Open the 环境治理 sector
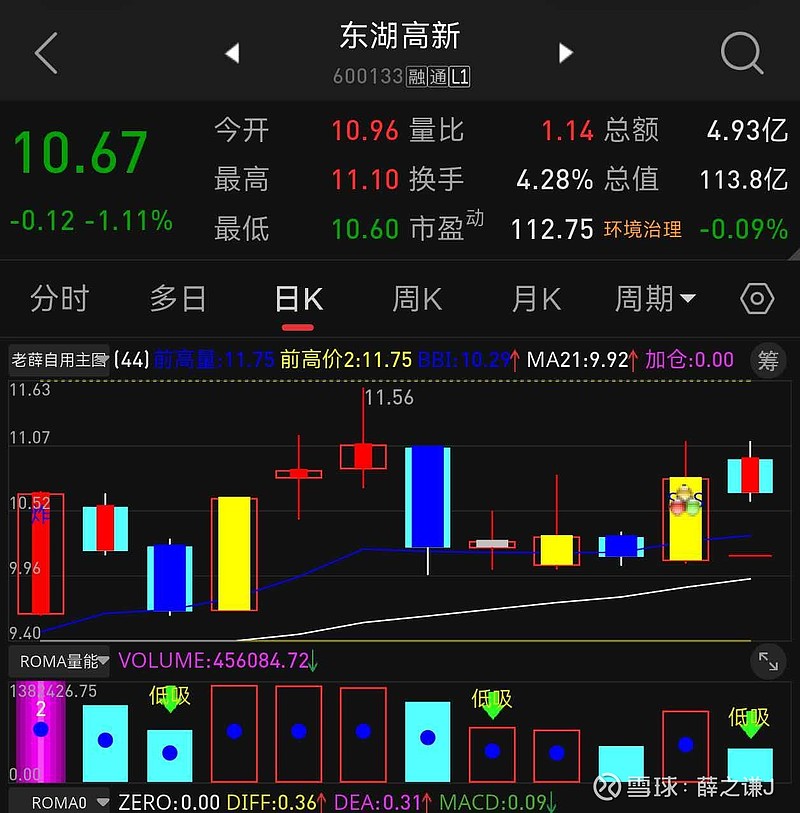This screenshot has width=800, height=813. pyautogui.click(x=642, y=230)
